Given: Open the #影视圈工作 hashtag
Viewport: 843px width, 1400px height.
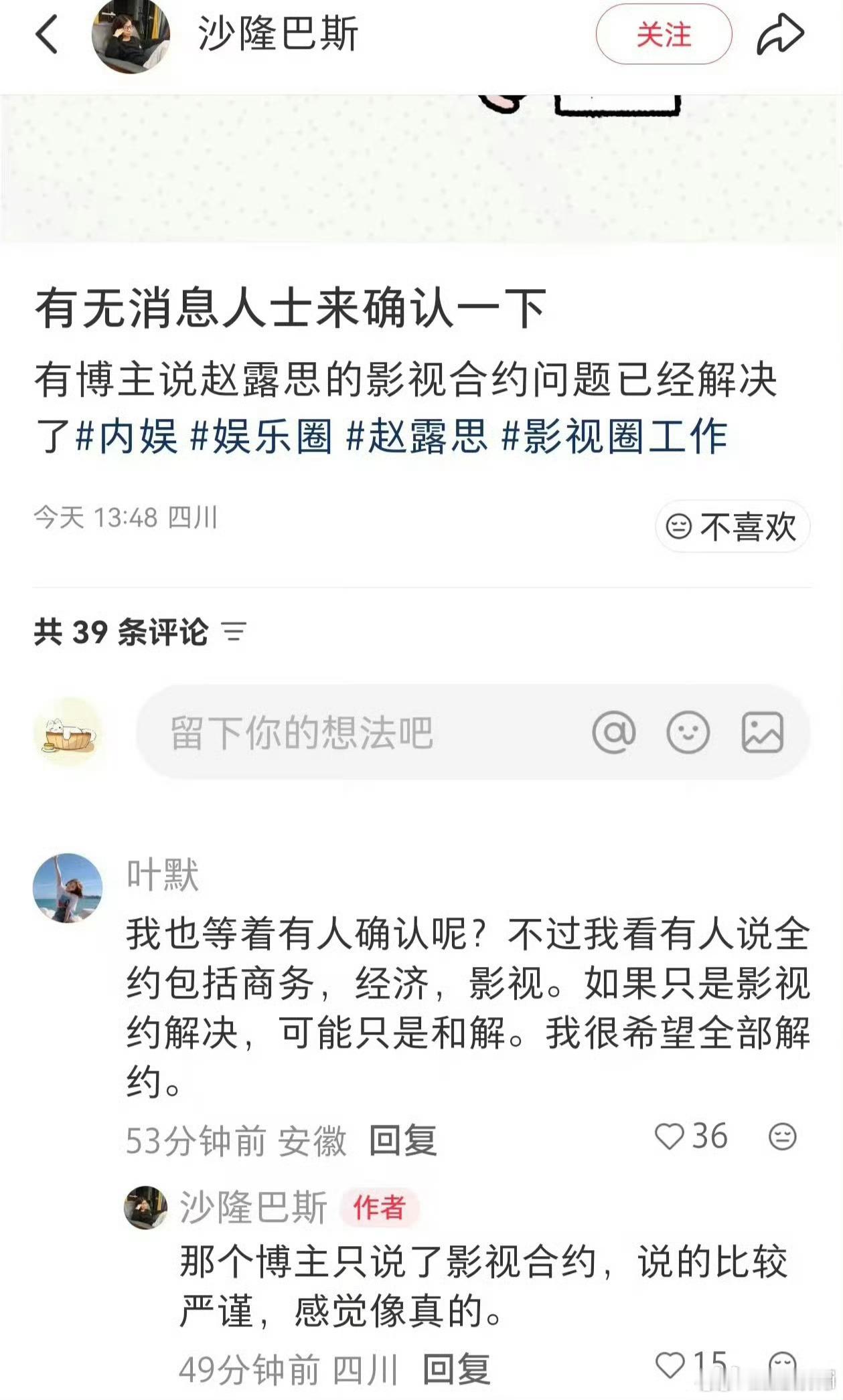Looking at the screenshot, I should coord(614,437).
